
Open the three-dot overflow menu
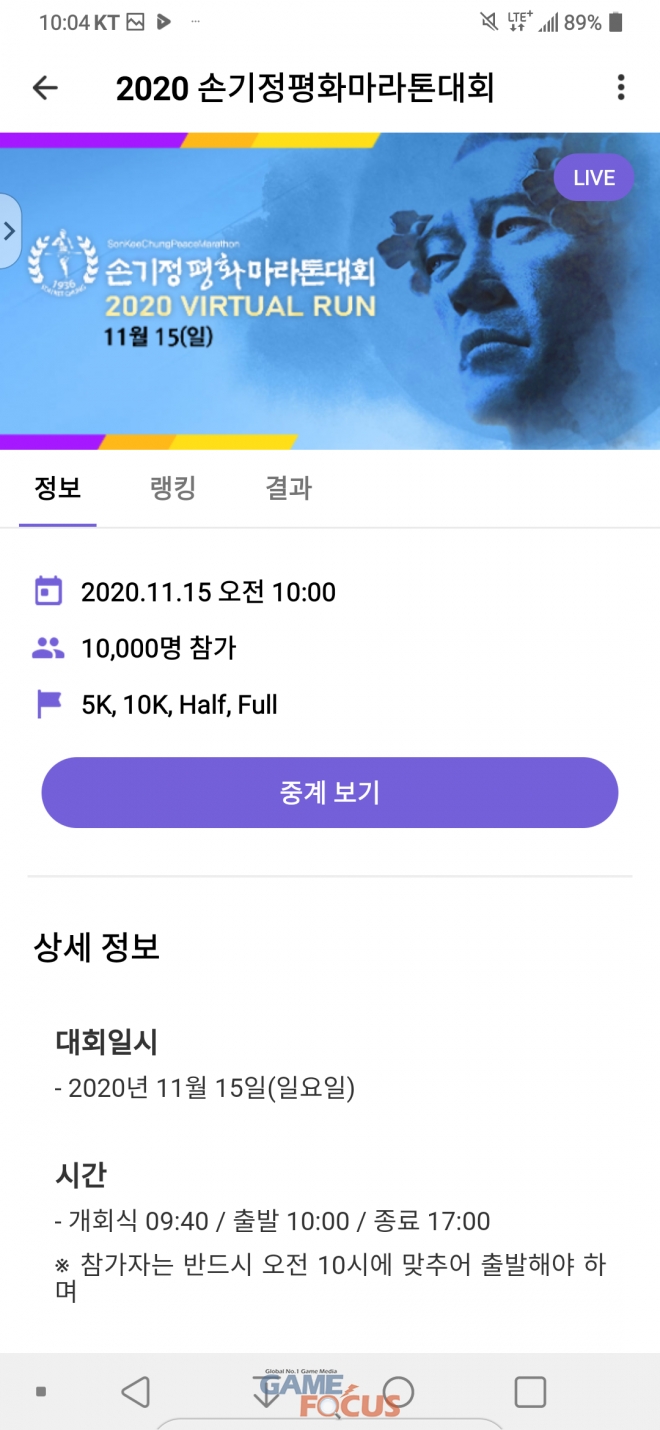(621, 88)
